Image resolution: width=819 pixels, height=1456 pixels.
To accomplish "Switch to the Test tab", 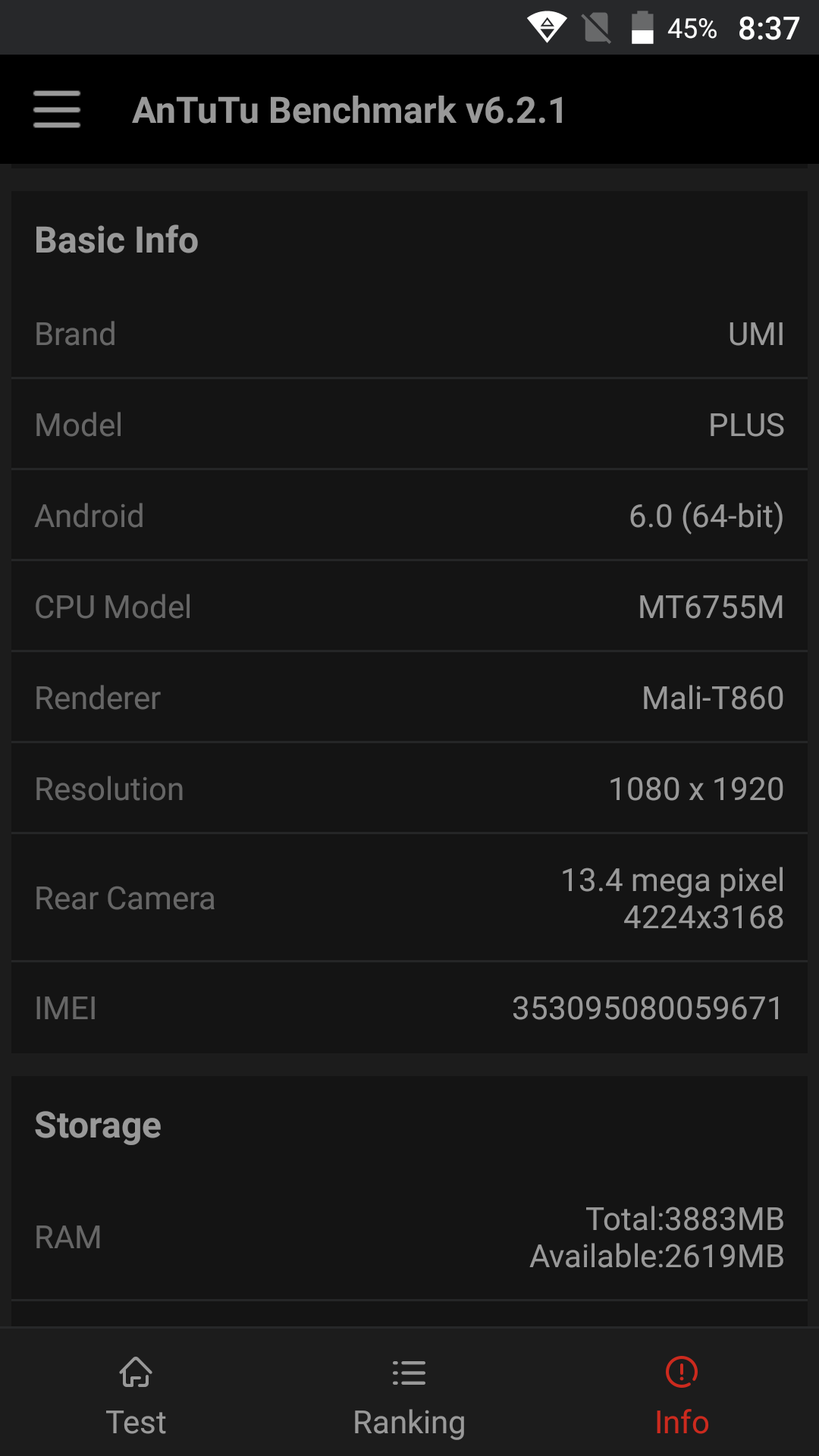I will 136,1395.
